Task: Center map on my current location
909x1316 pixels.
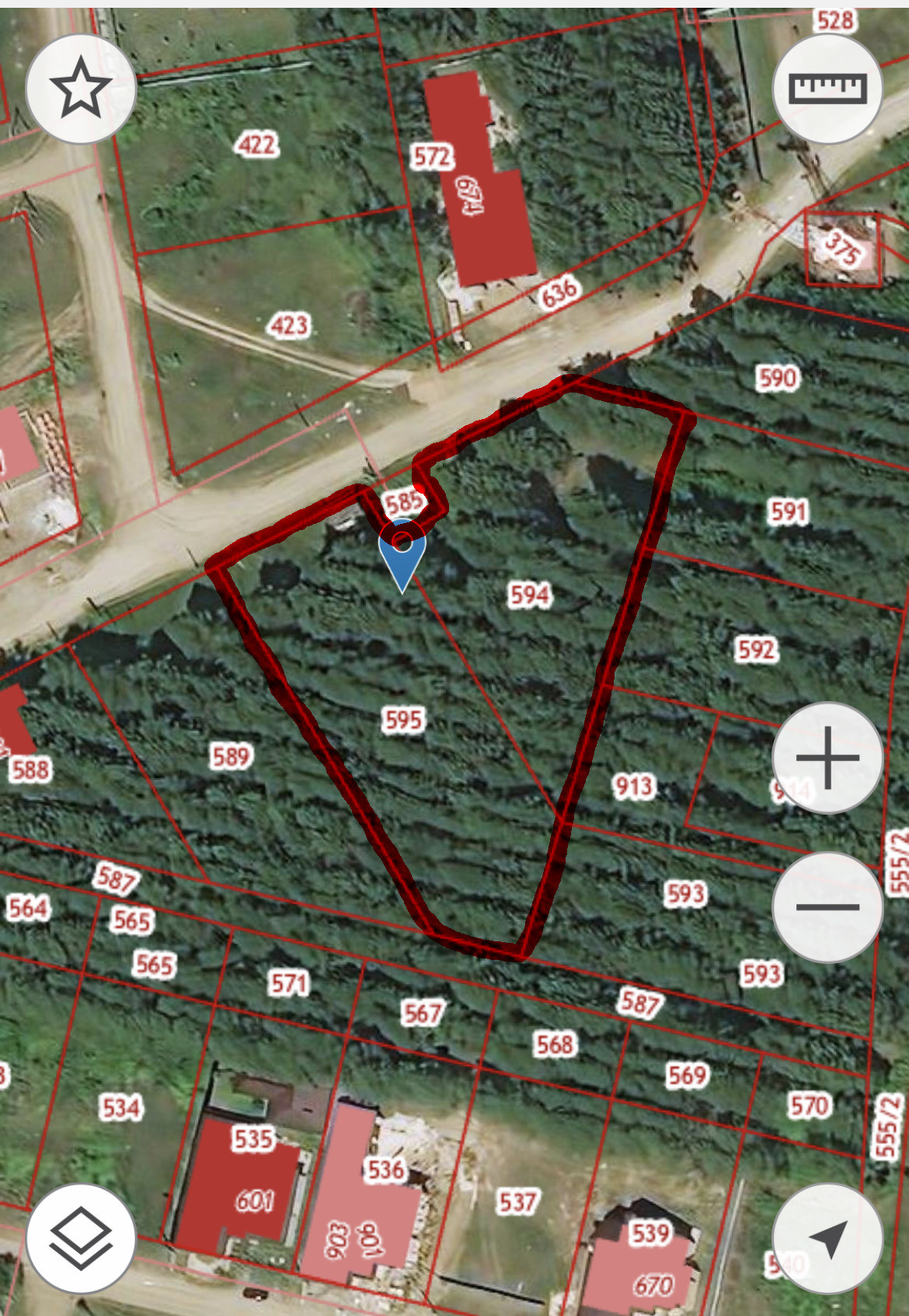Action: (827, 1239)
